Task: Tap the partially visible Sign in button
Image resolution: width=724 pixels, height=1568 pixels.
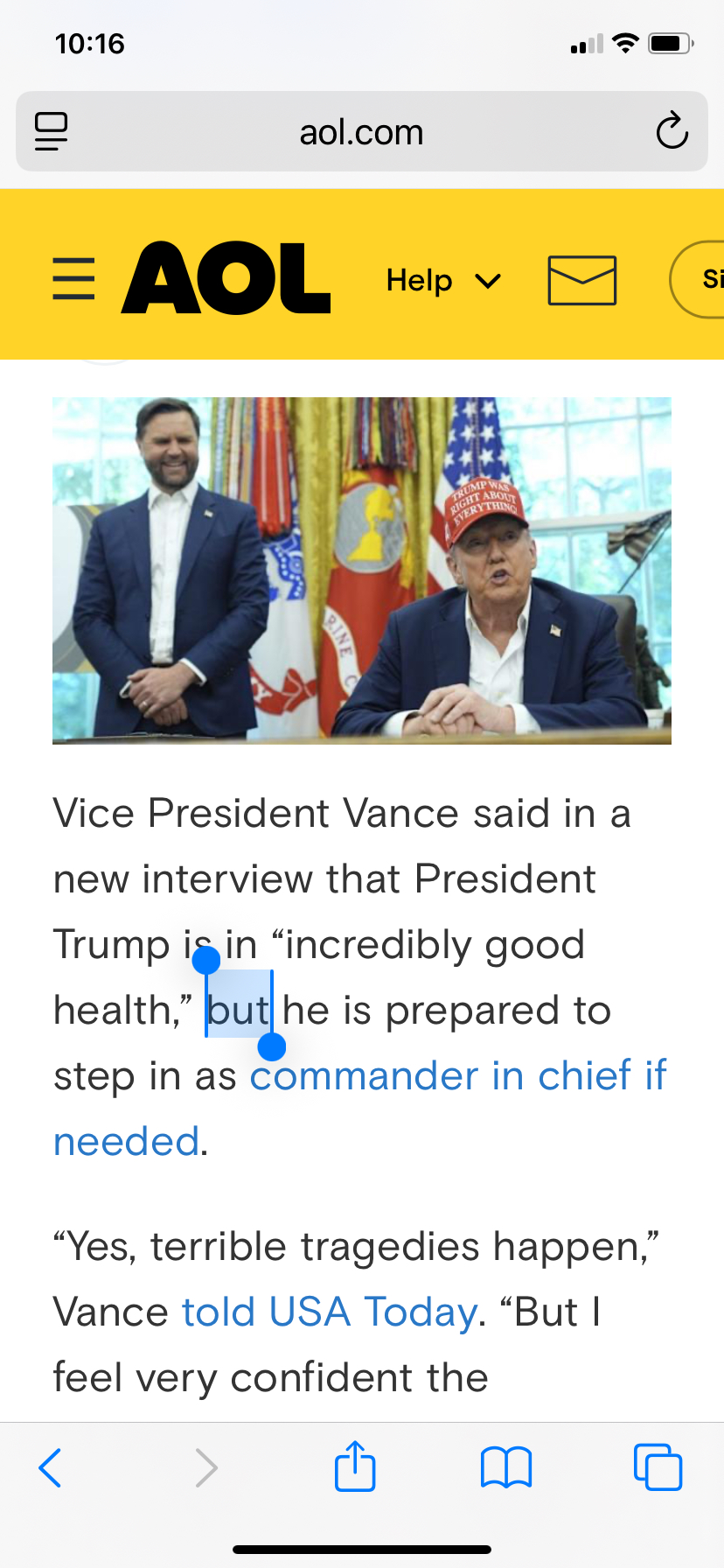Action: pos(702,279)
